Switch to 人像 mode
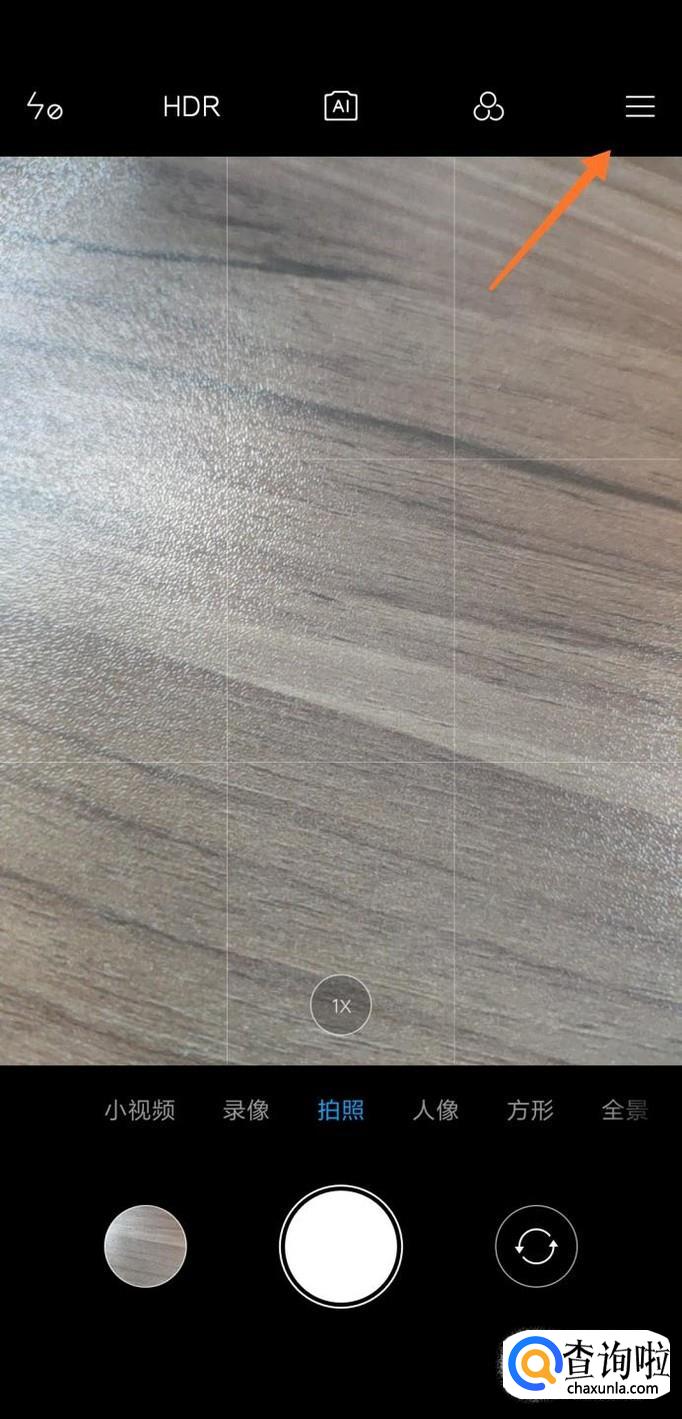682x1419 pixels. coord(436,1109)
